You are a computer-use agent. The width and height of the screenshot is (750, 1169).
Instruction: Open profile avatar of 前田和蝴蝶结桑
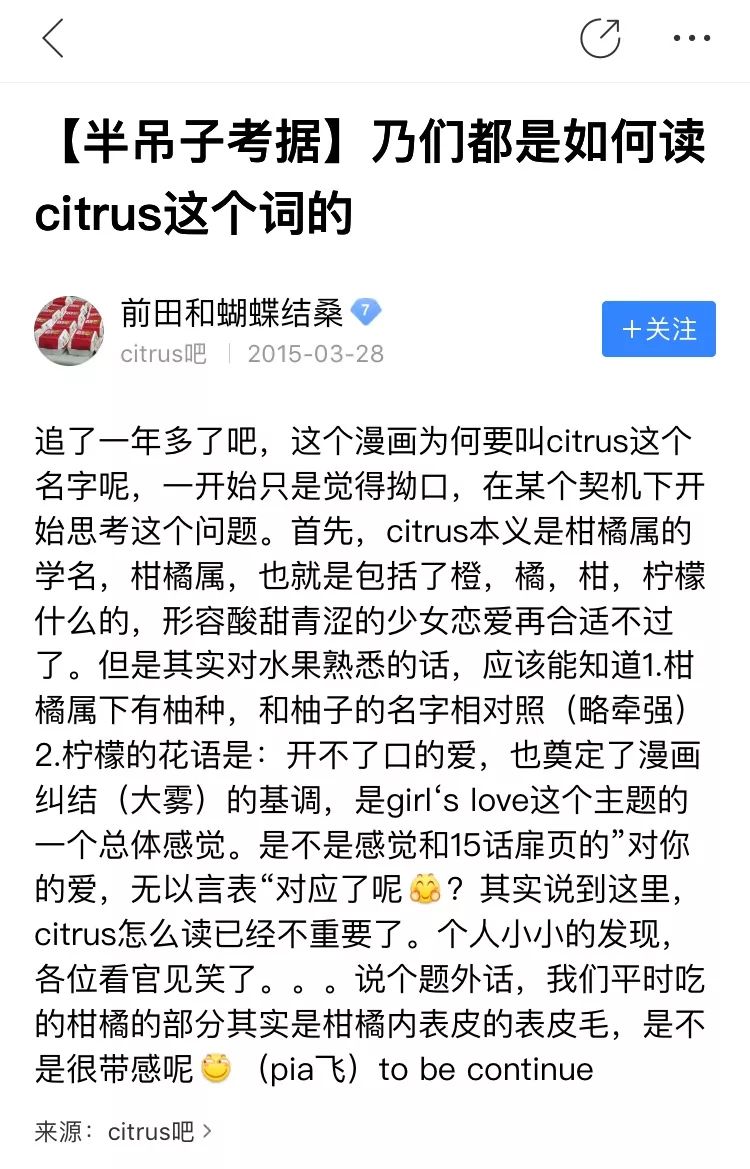click(69, 330)
